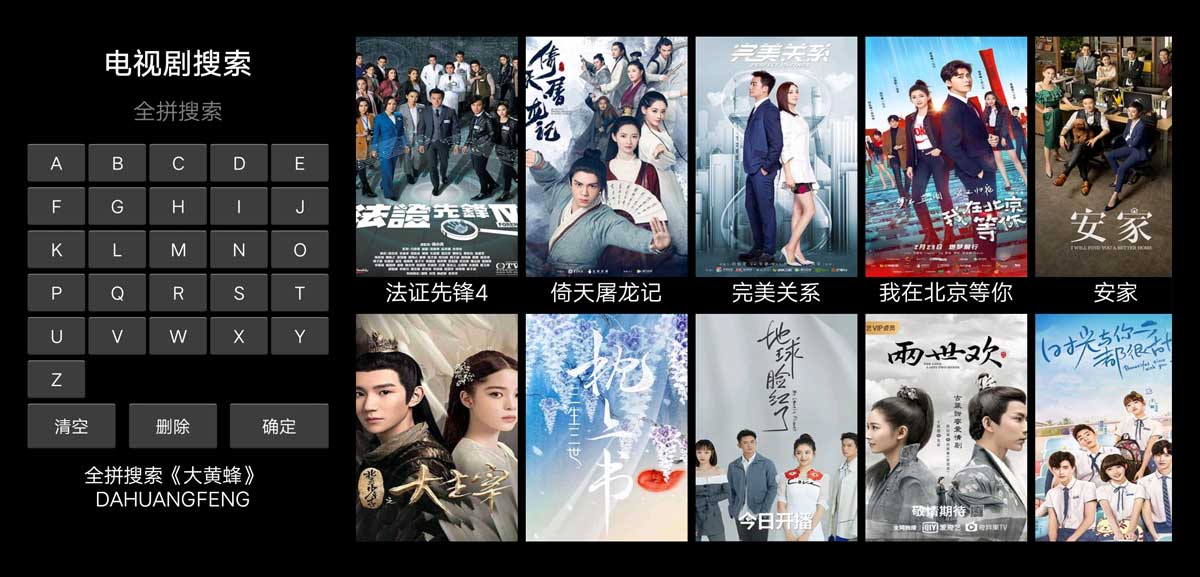Tap the letter A key

(56, 163)
